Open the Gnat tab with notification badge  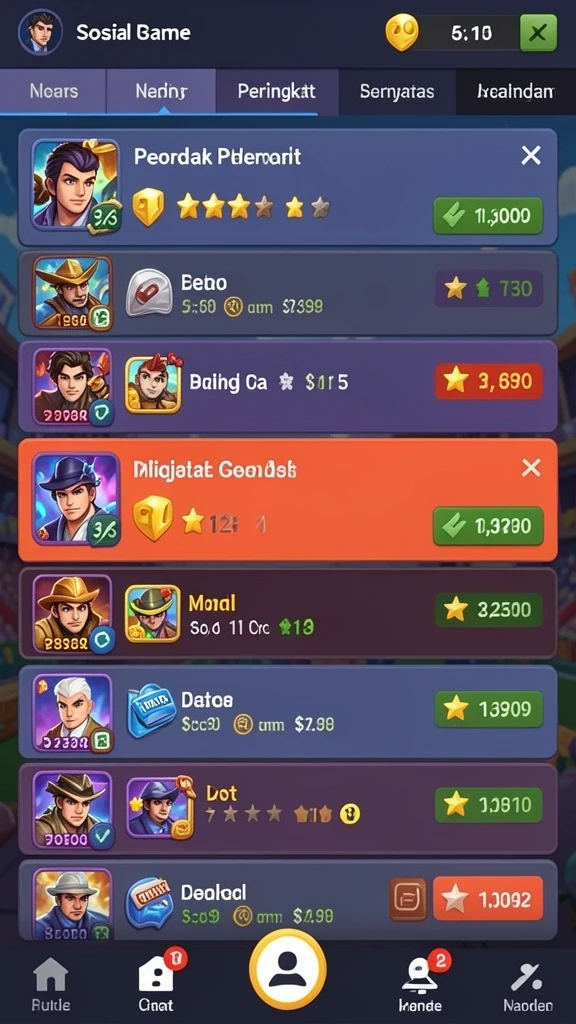click(x=157, y=985)
